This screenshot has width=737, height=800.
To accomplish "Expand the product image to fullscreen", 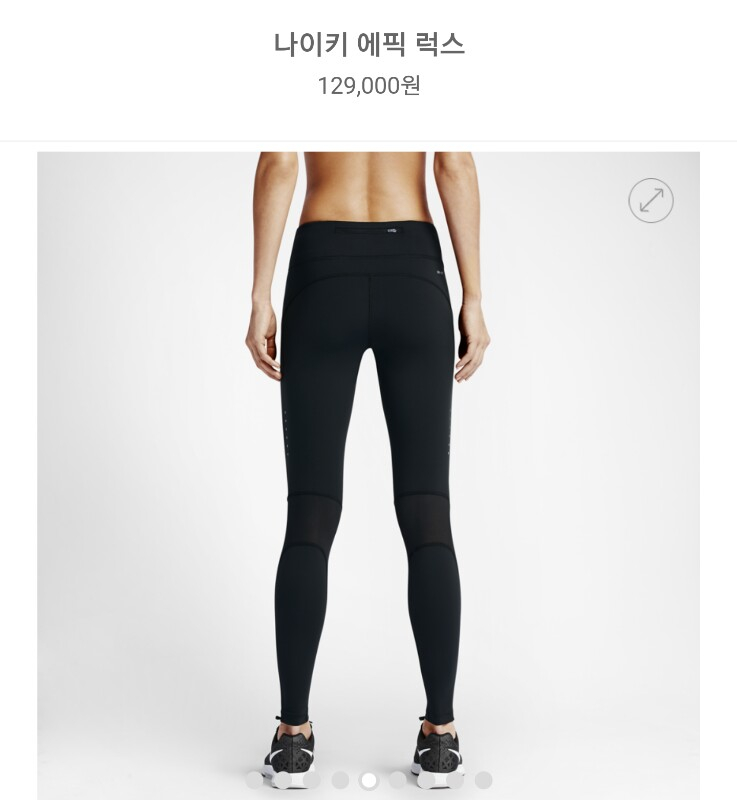I will [651, 201].
